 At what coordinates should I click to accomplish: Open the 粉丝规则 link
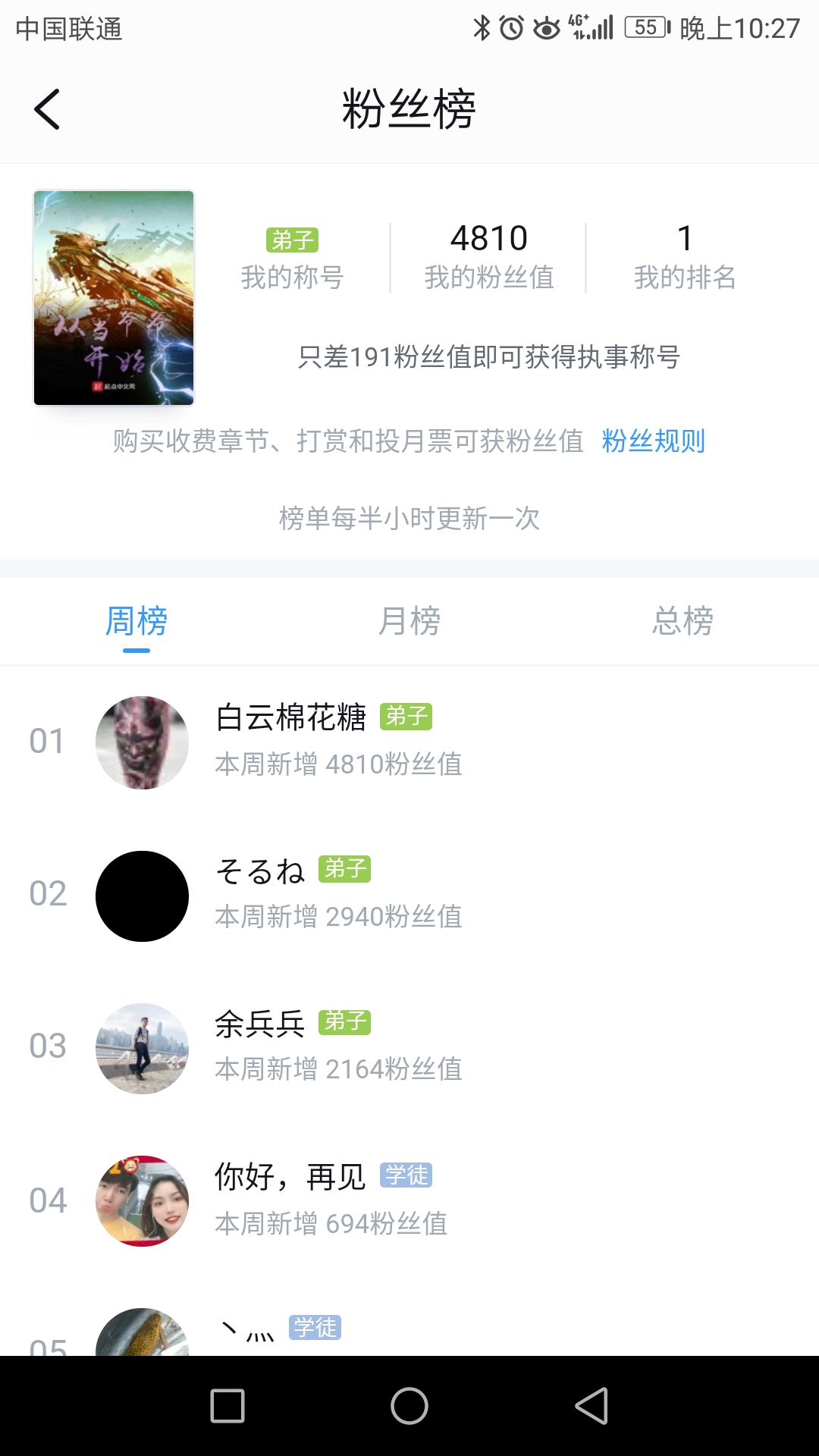click(653, 441)
